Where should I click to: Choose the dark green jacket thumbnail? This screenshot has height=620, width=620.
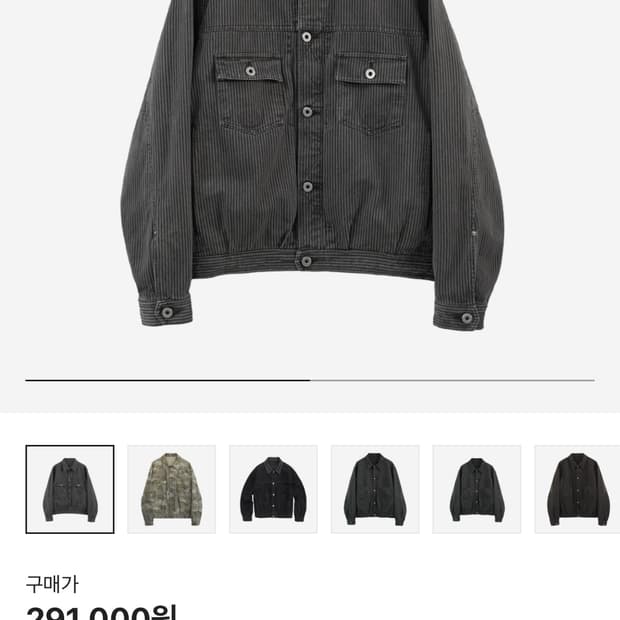[x=375, y=489]
